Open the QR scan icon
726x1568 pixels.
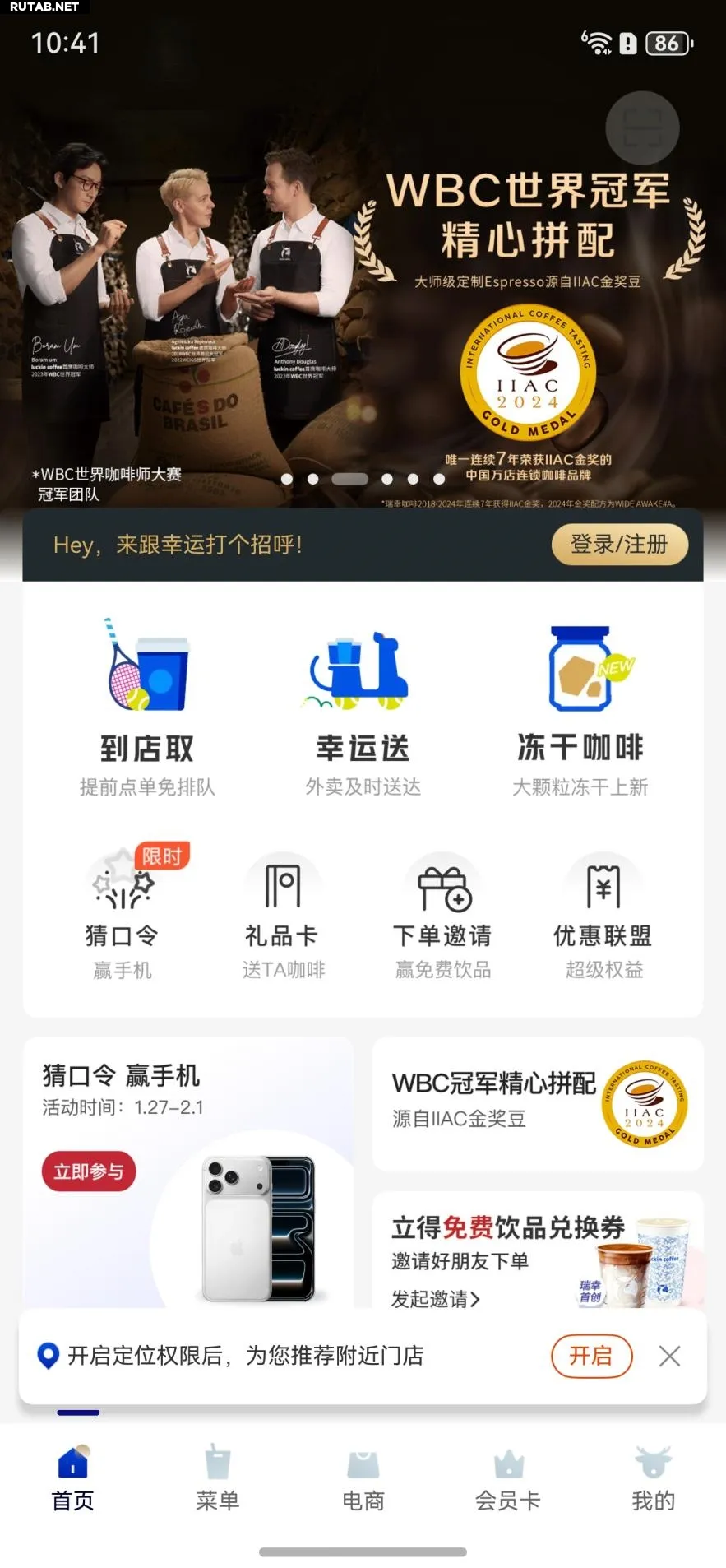[x=642, y=128]
